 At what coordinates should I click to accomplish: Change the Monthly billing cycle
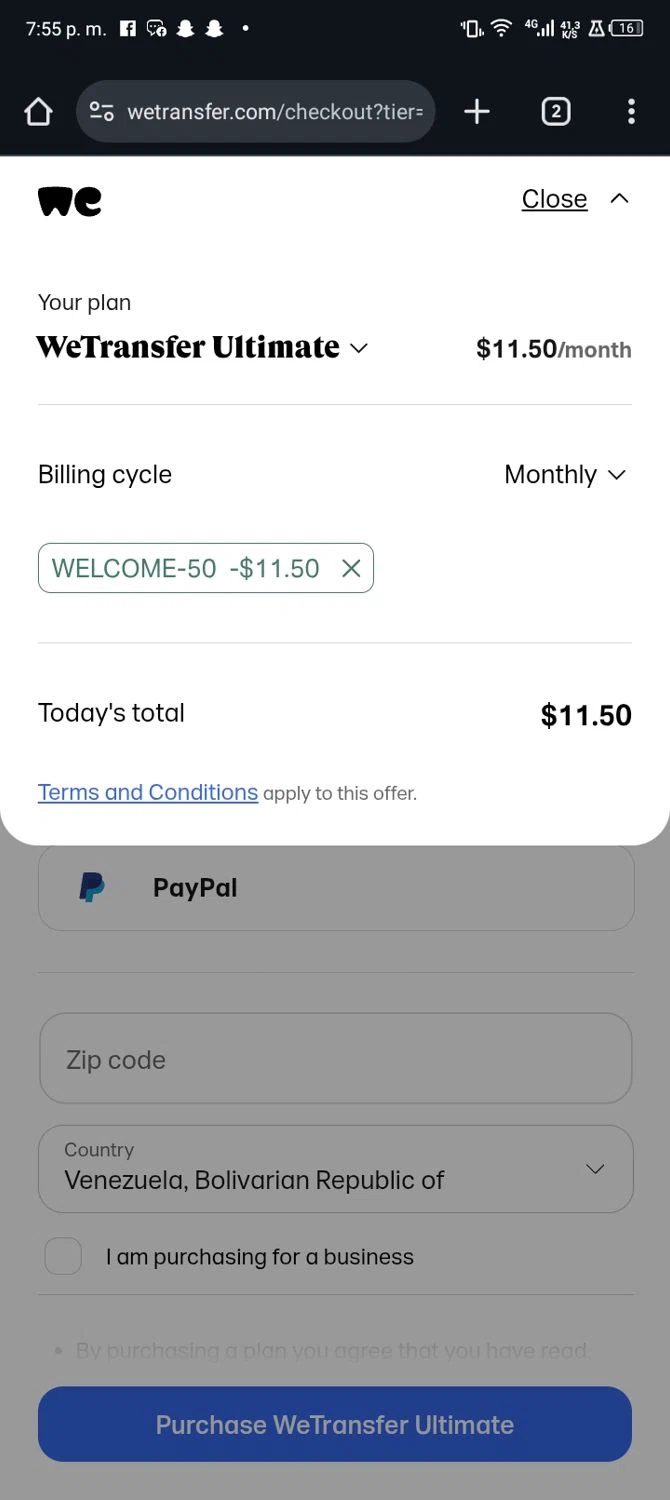565,475
